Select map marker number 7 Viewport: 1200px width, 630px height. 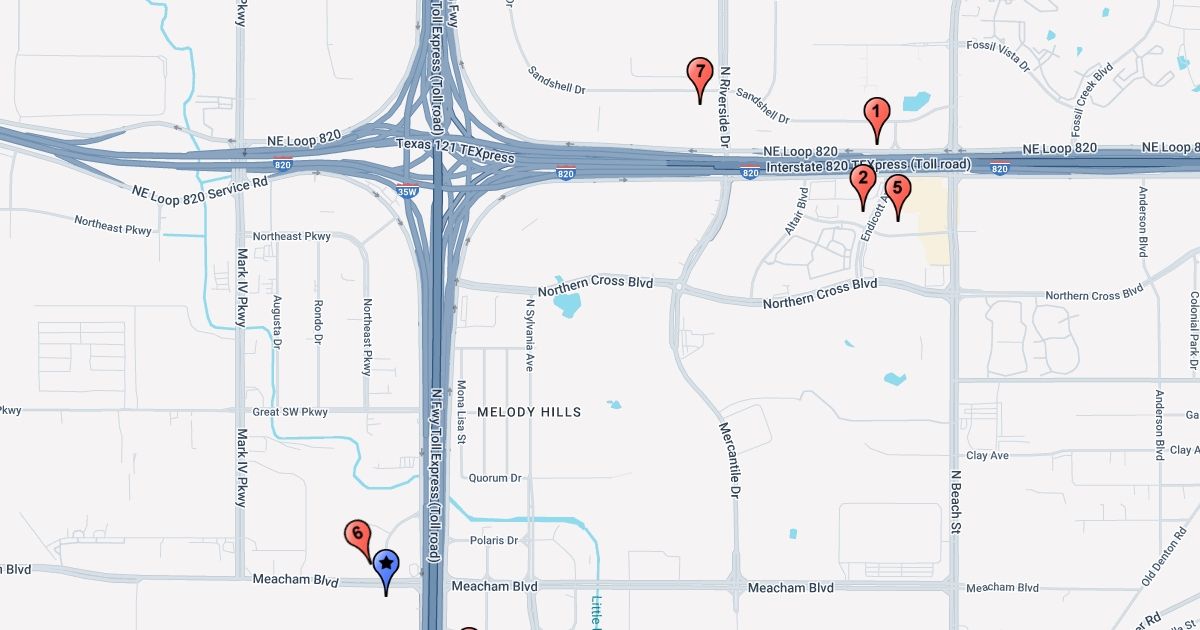pyautogui.click(x=699, y=74)
